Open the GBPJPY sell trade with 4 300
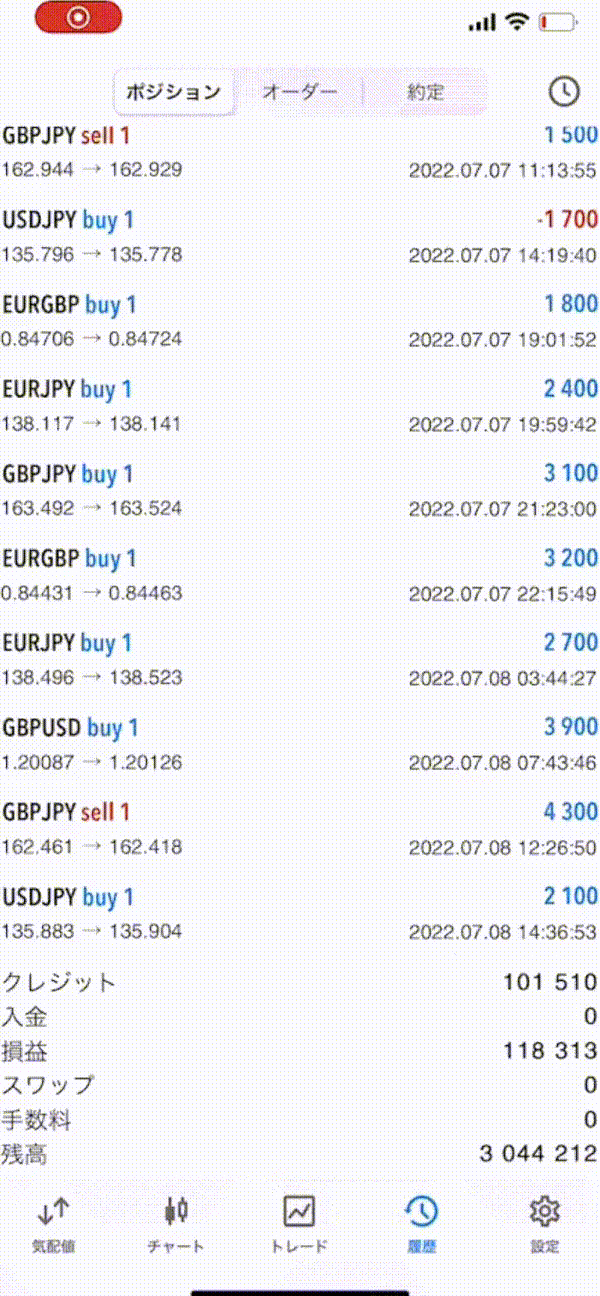600x1296 pixels. 299,829
